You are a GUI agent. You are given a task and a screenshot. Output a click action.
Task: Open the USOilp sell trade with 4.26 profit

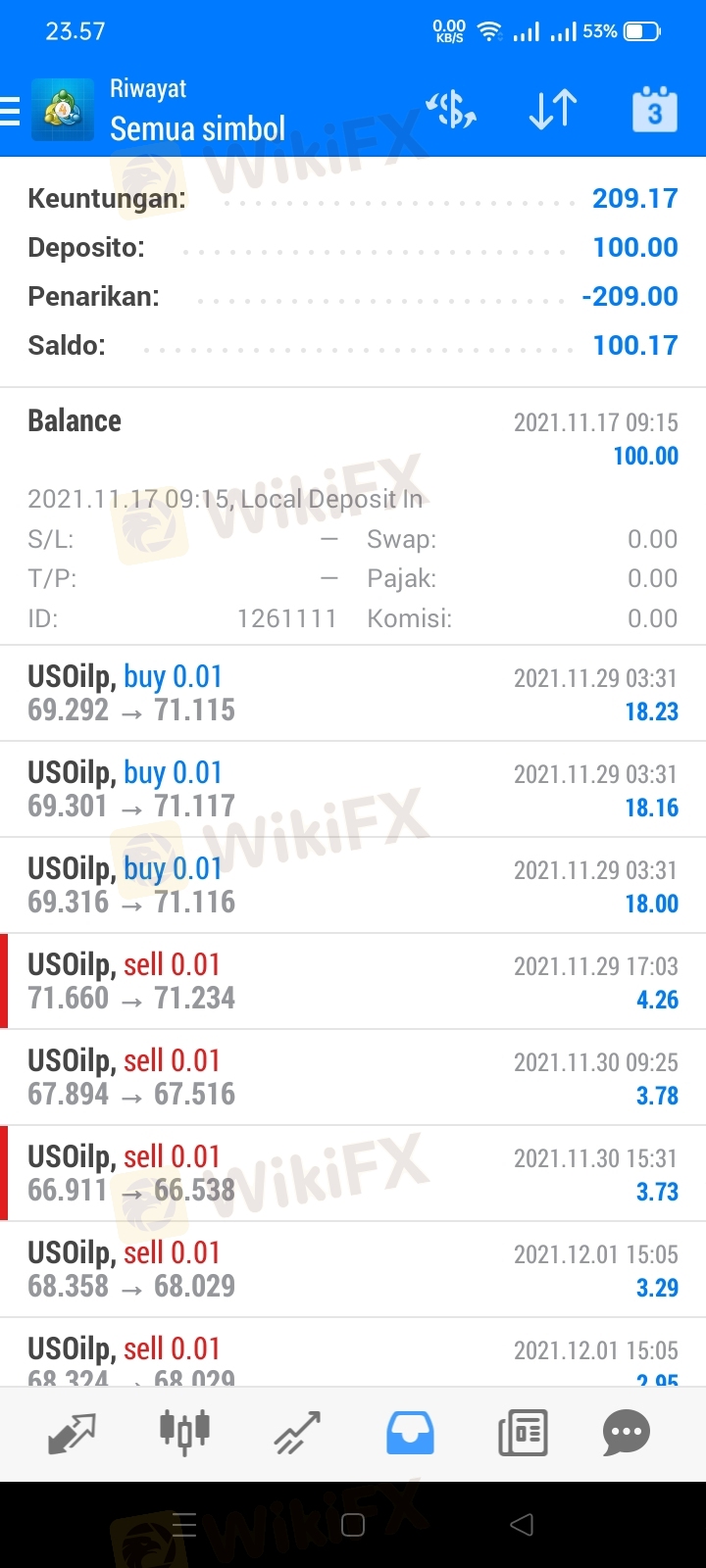[x=353, y=981]
